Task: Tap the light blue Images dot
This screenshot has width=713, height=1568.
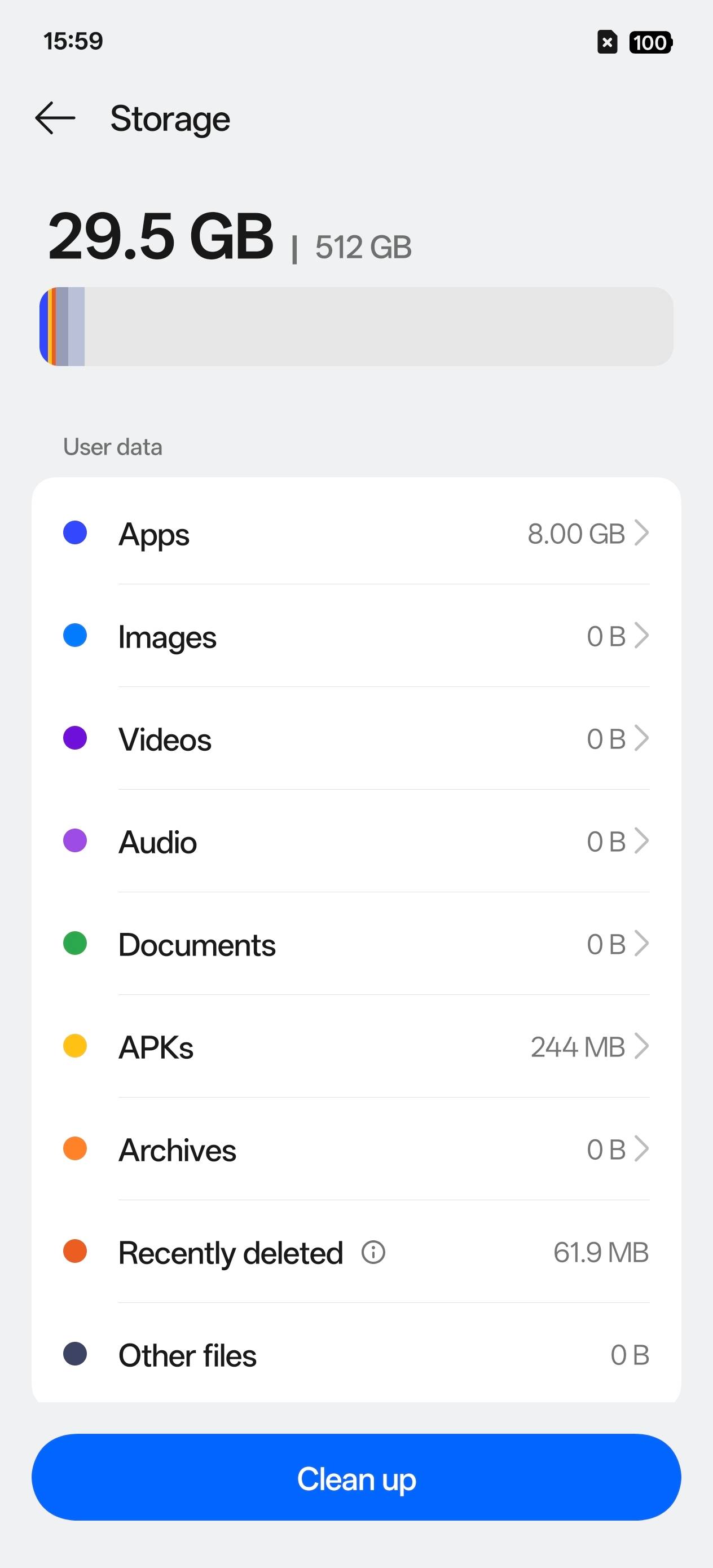Action: (74, 636)
